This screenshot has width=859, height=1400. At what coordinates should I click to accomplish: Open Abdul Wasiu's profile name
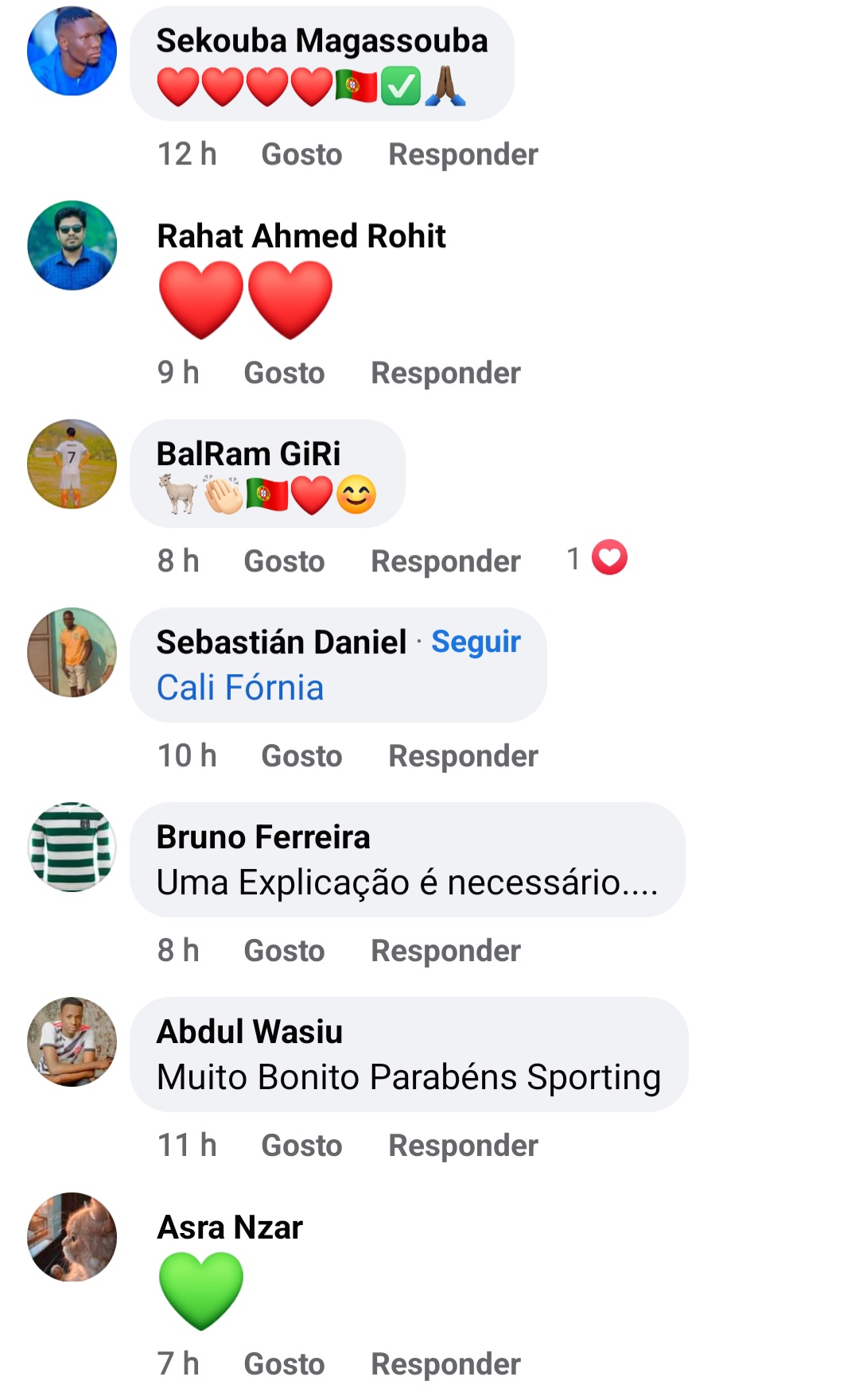click(250, 1032)
